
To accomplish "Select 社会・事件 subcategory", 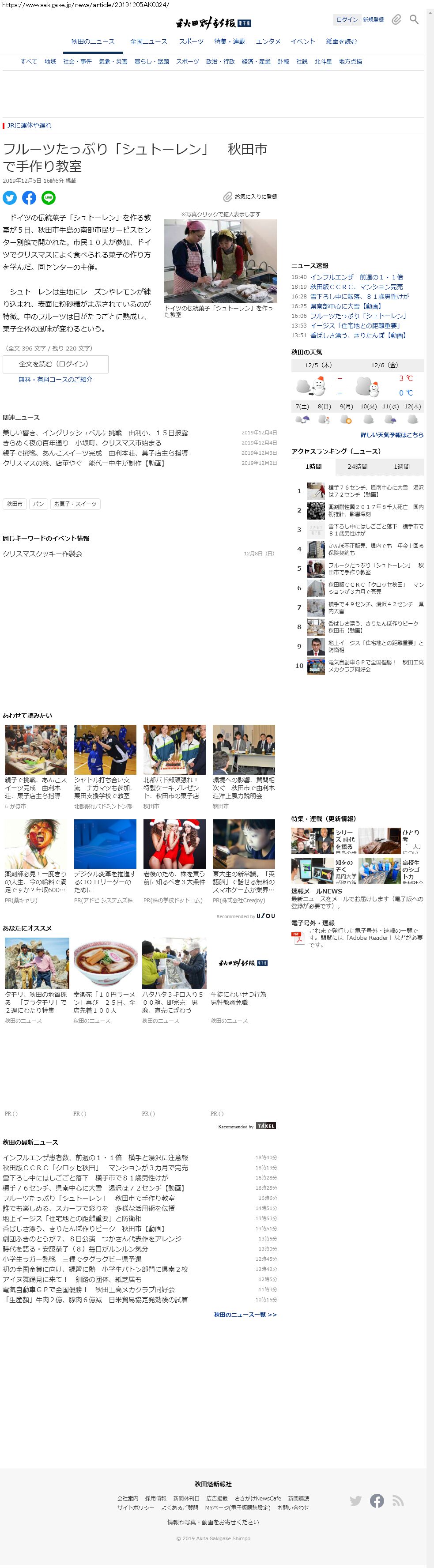I will tap(77, 61).
